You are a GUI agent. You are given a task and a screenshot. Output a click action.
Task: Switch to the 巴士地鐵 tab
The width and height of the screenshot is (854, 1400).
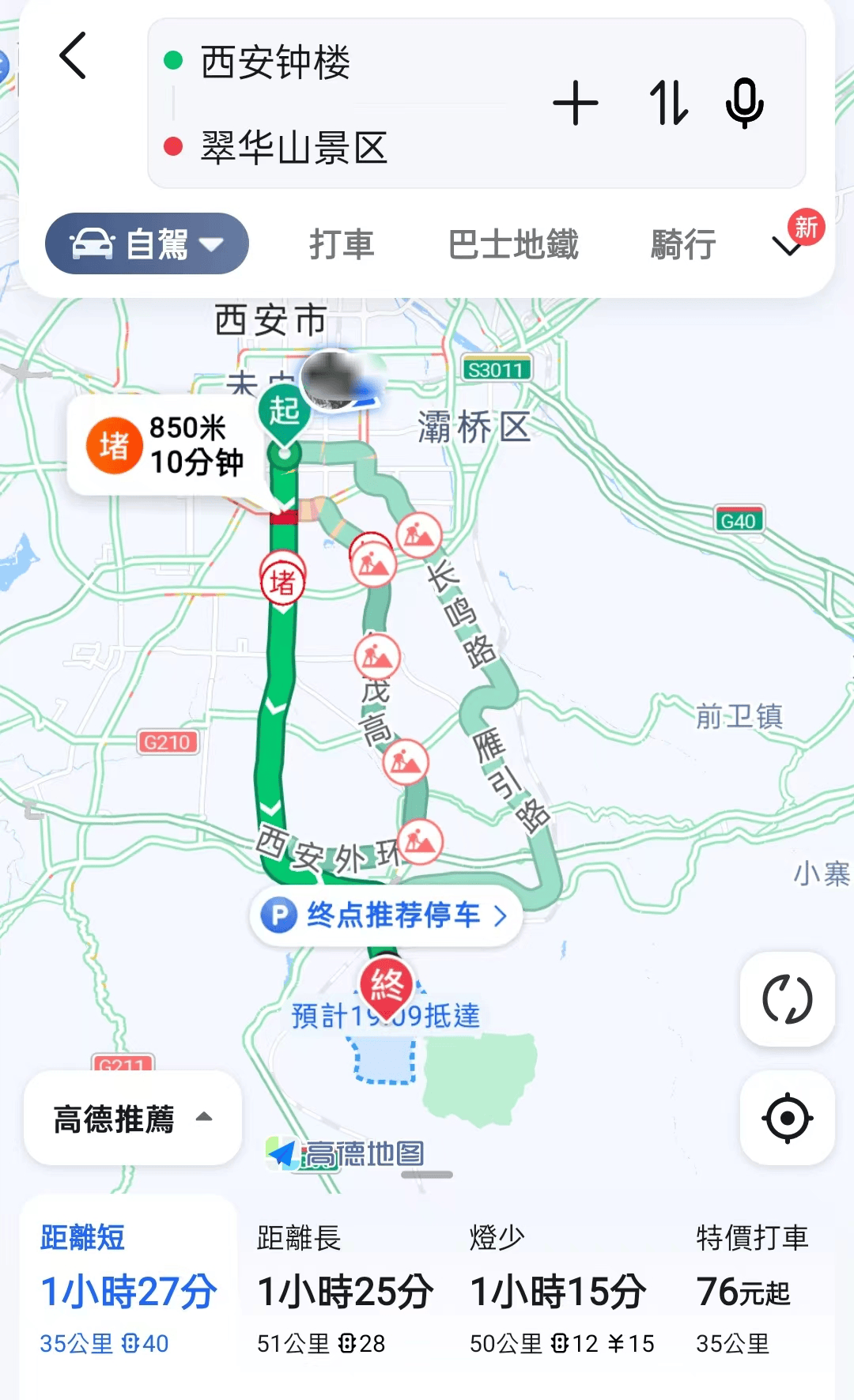pyautogui.click(x=515, y=244)
